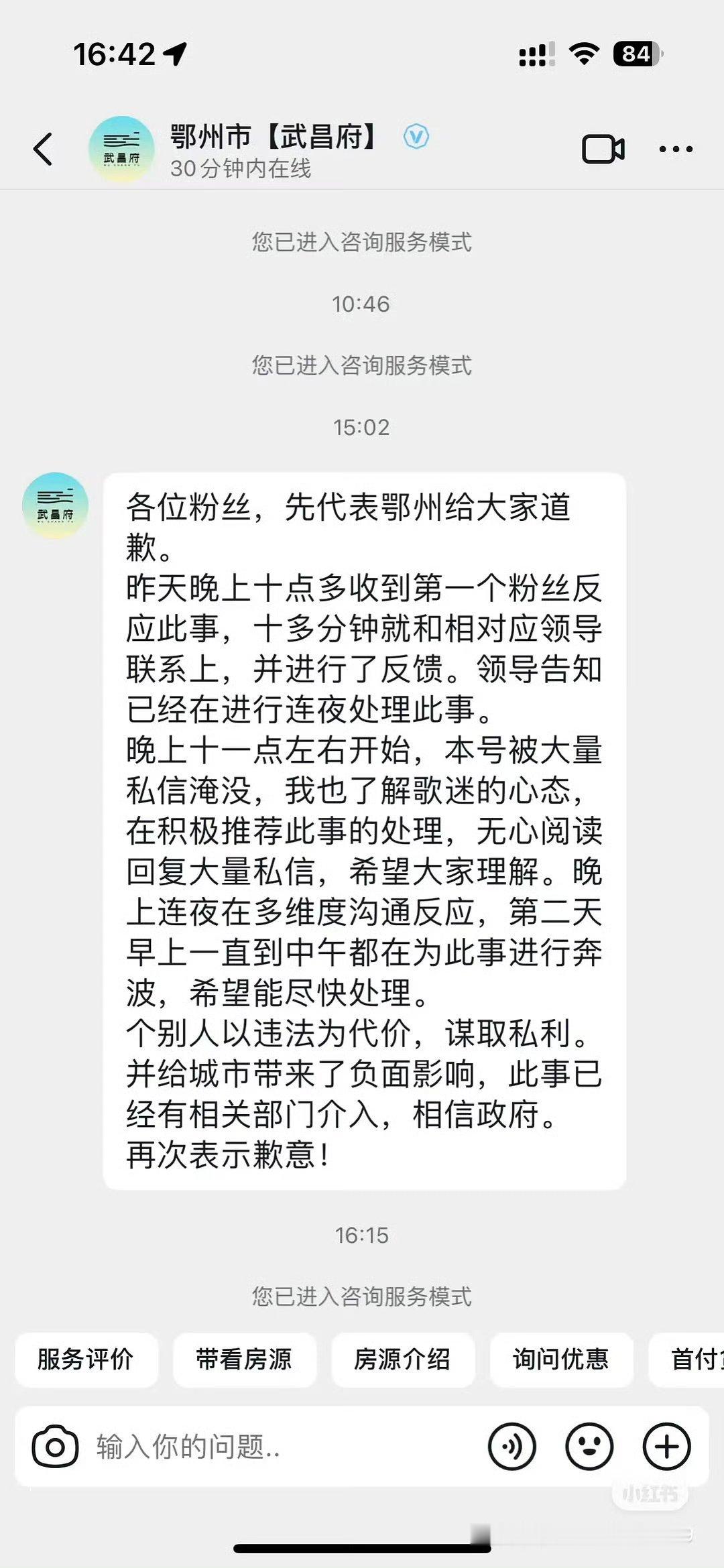Switch to voice message input

coord(512,1447)
